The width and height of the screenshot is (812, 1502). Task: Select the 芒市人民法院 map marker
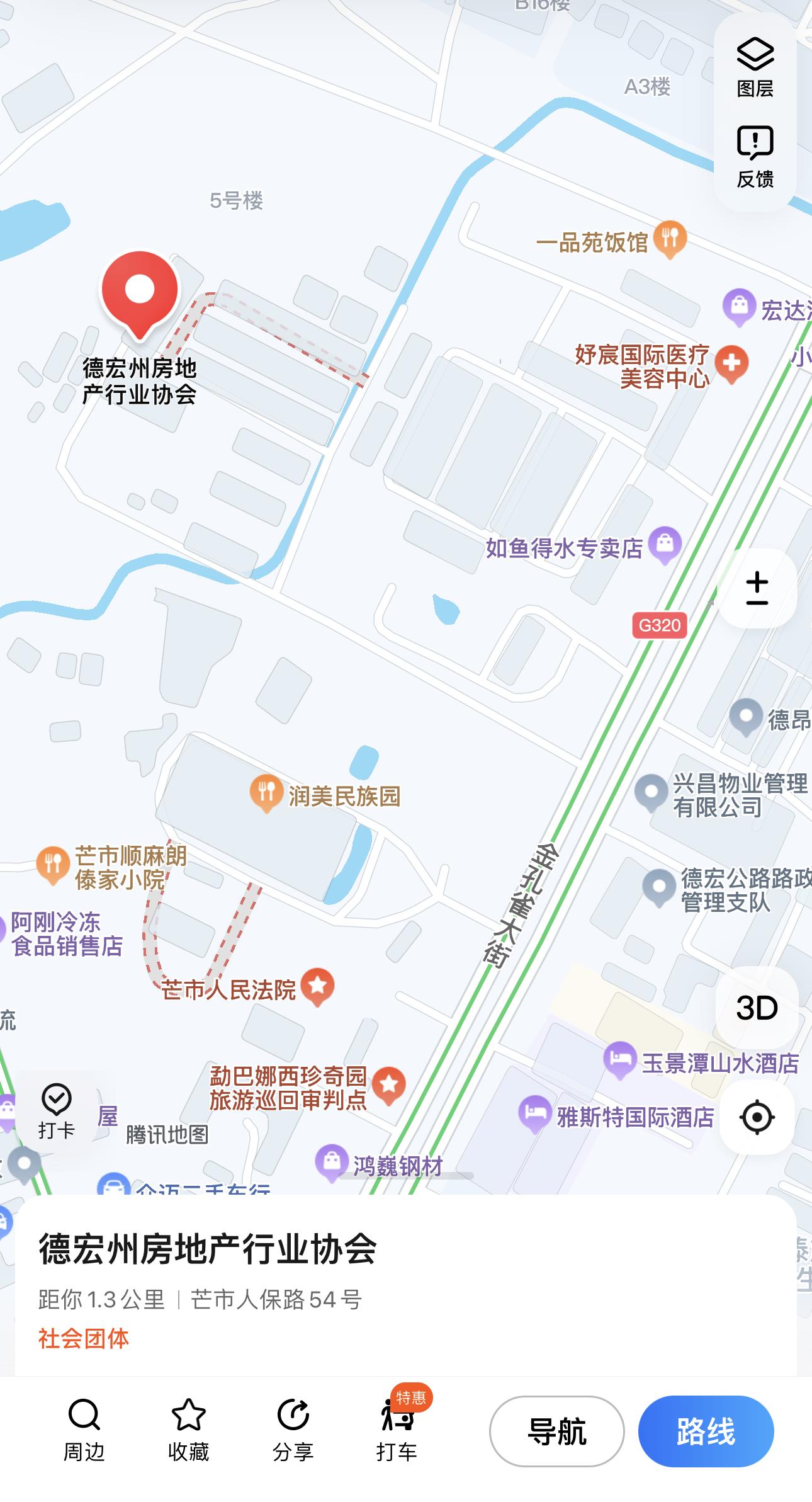click(317, 986)
